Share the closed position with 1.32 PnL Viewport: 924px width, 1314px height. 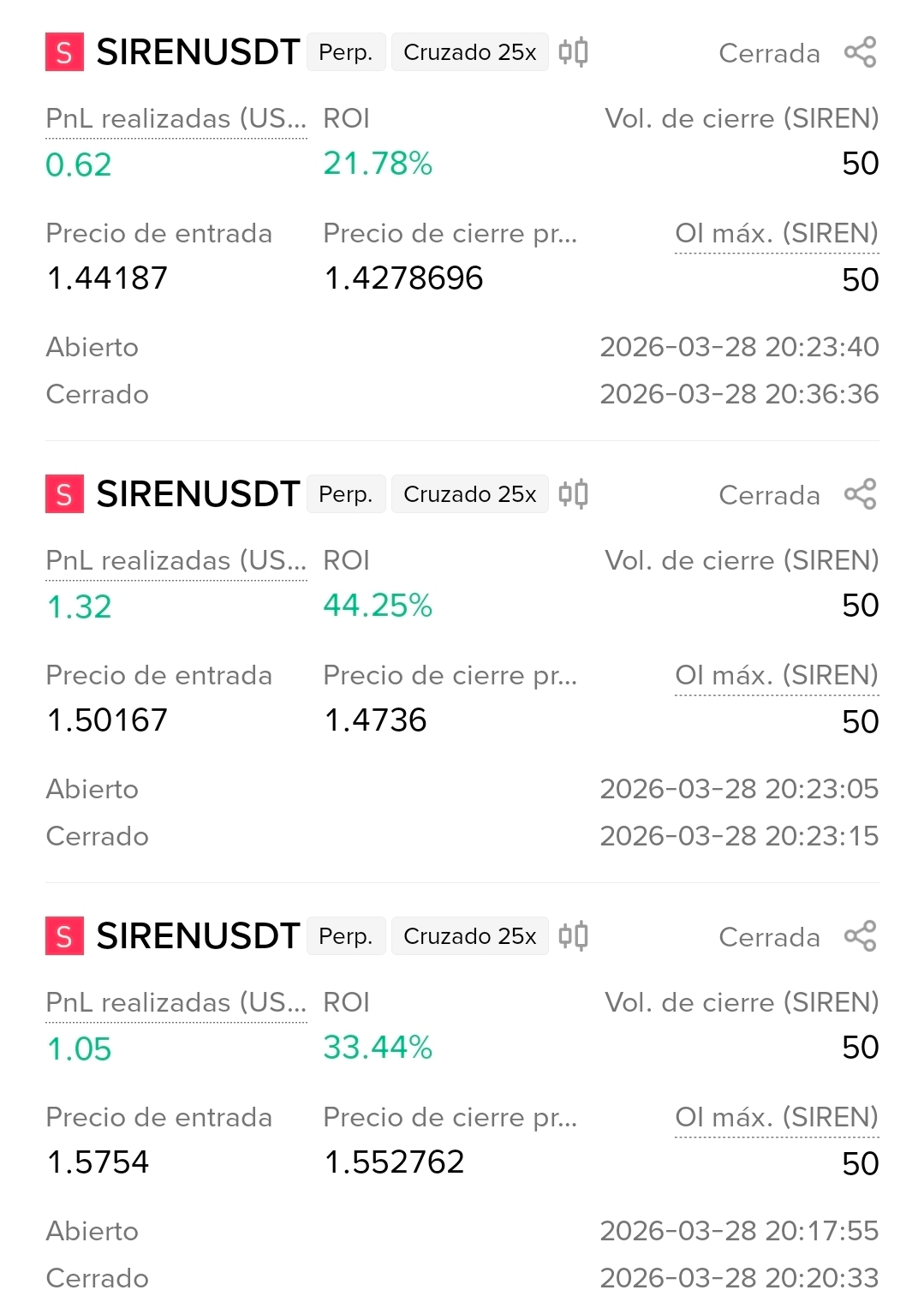[x=860, y=494]
